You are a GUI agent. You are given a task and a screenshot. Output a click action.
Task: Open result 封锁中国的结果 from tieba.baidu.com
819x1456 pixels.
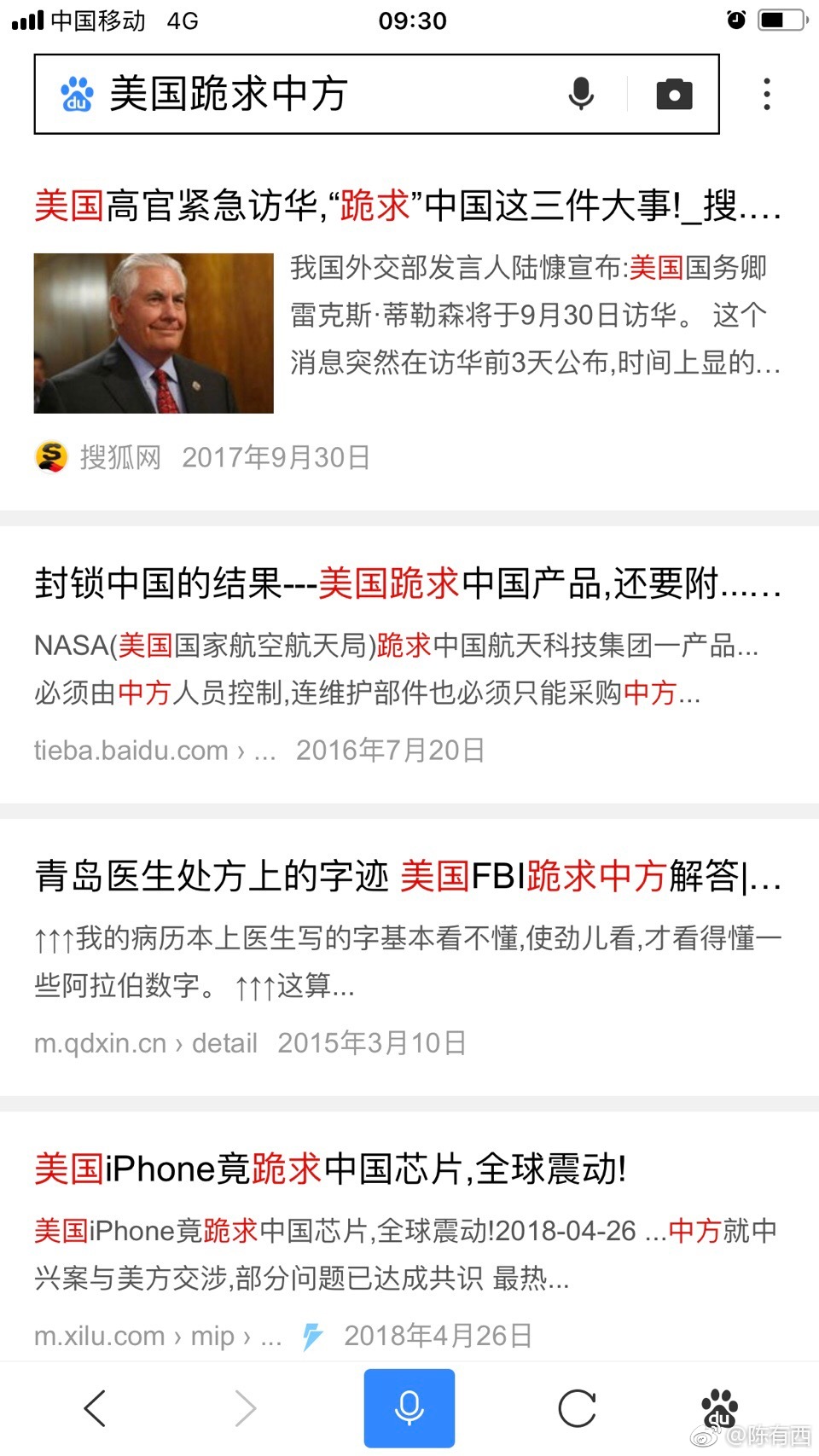[408, 584]
